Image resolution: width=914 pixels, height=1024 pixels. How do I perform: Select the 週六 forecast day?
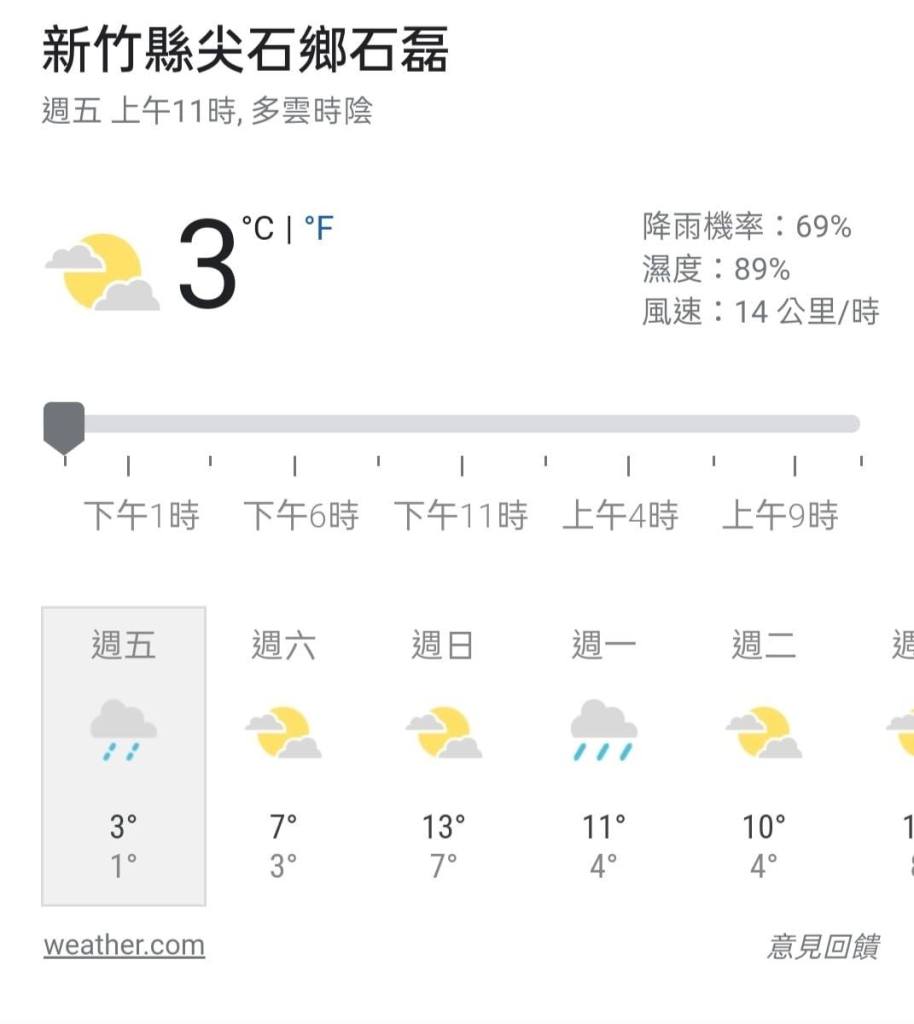coord(284,755)
